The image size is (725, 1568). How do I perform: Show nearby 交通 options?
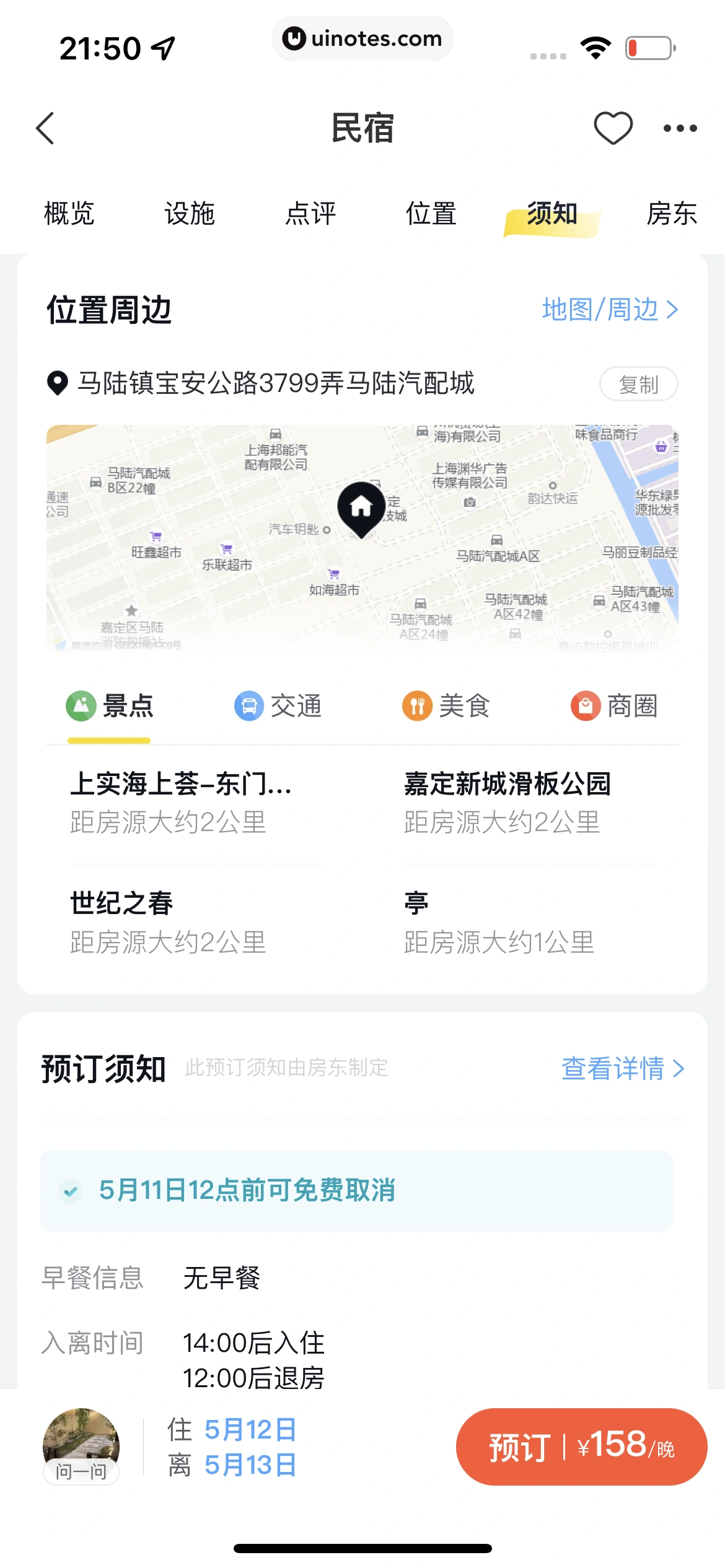(x=278, y=707)
